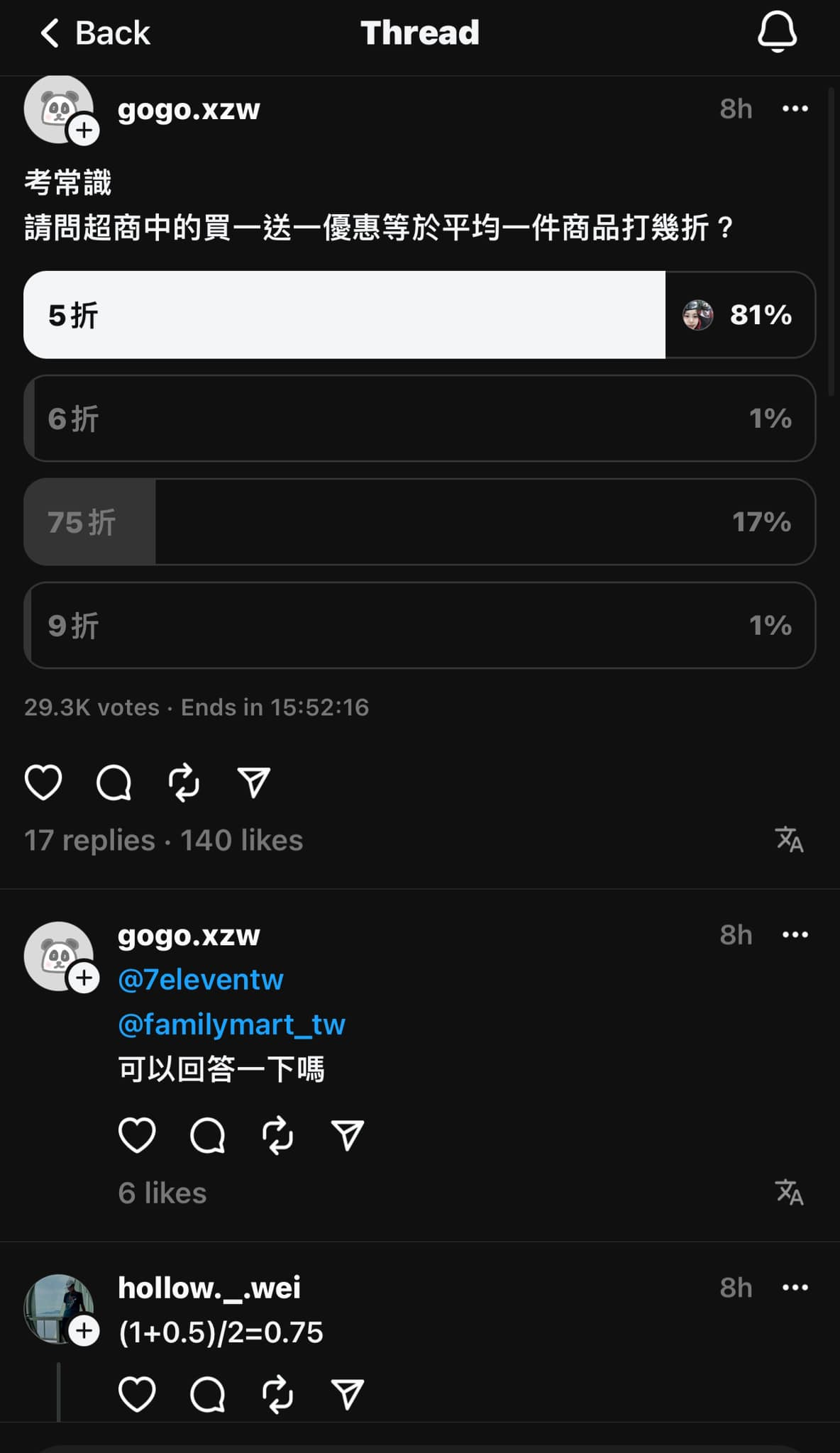Like the poll post
Screen dimensions: 840x1453
43,783
